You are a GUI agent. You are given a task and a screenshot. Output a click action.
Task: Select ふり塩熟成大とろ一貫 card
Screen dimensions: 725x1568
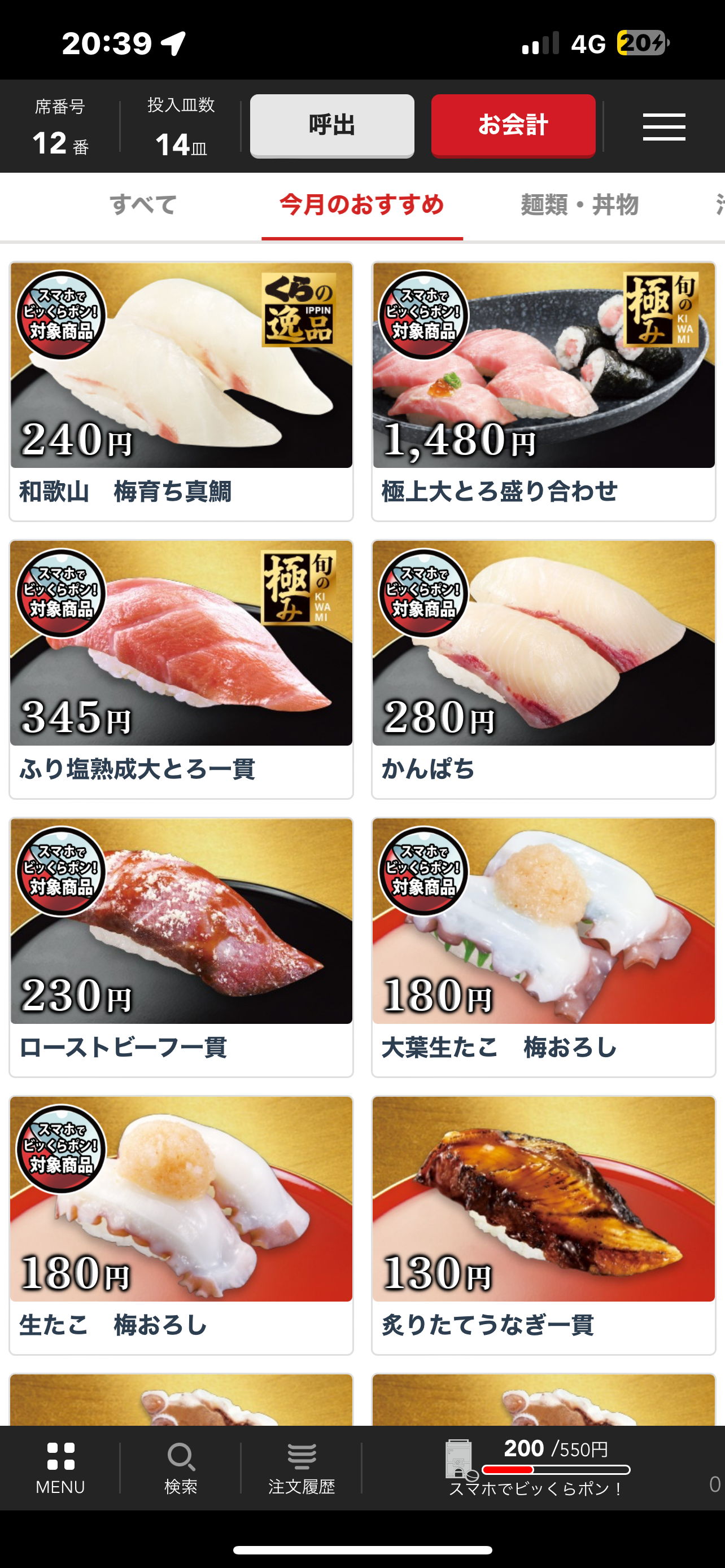coord(181,668)
